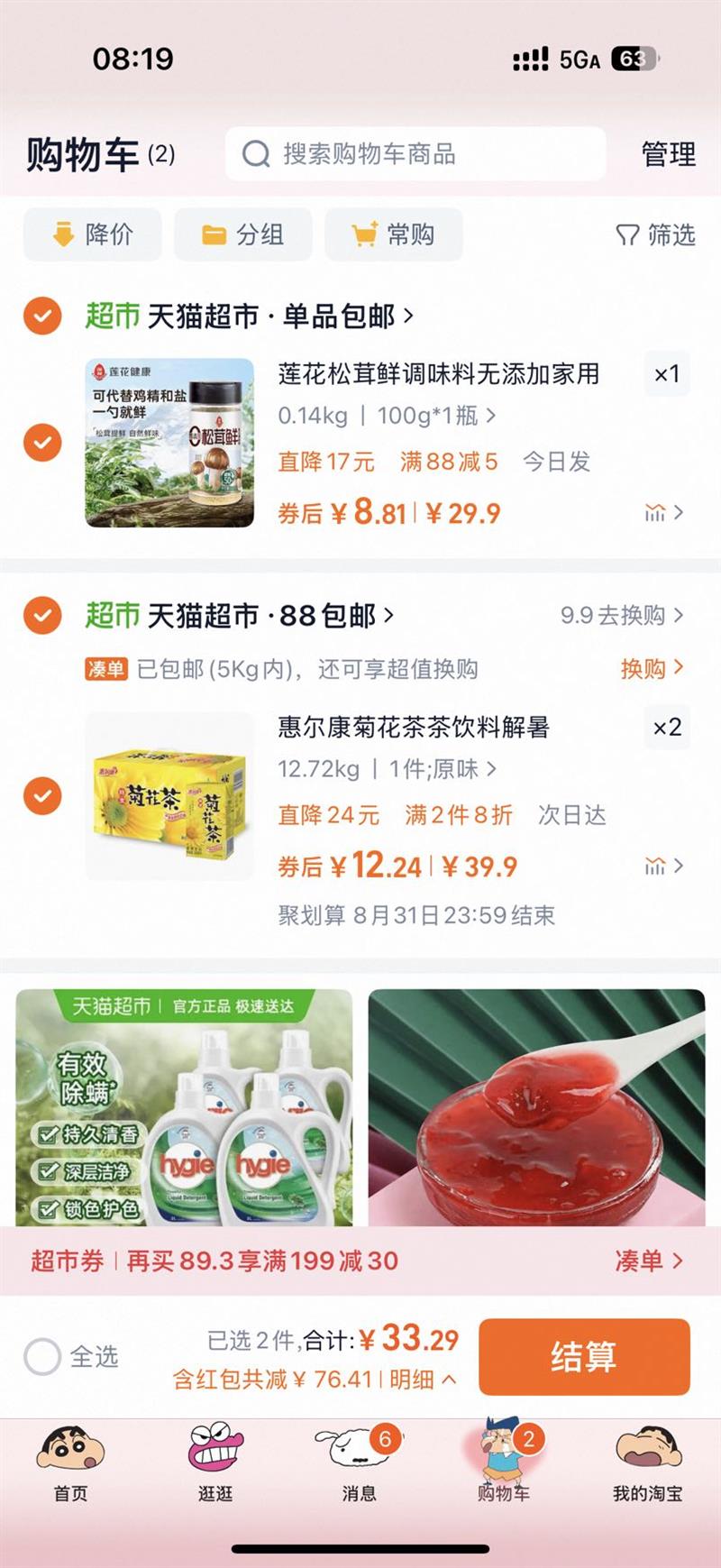Open the 天猫超市·单品包邮 store link

(270, 316)
